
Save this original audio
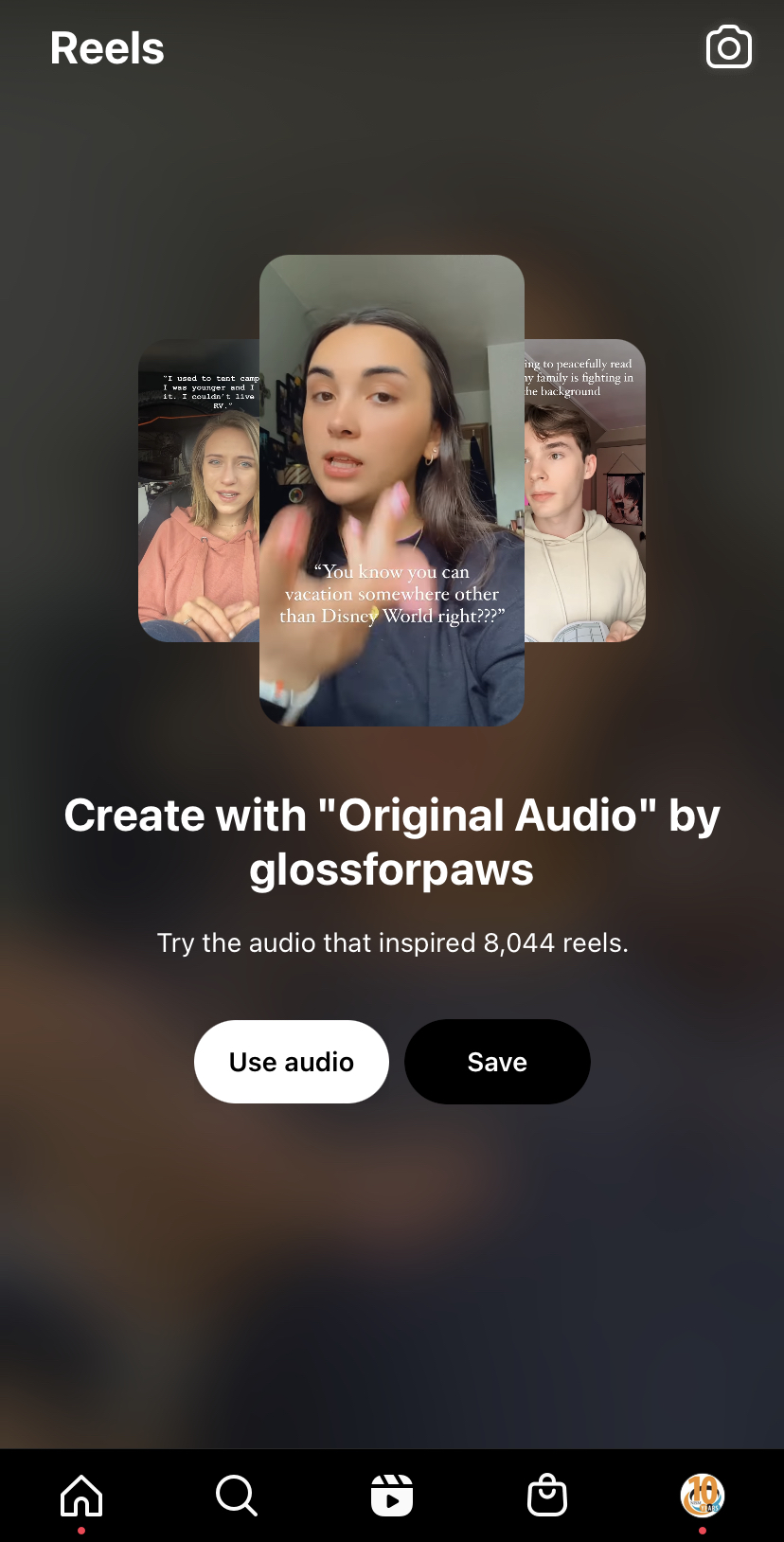click(x=497, y=1062)
